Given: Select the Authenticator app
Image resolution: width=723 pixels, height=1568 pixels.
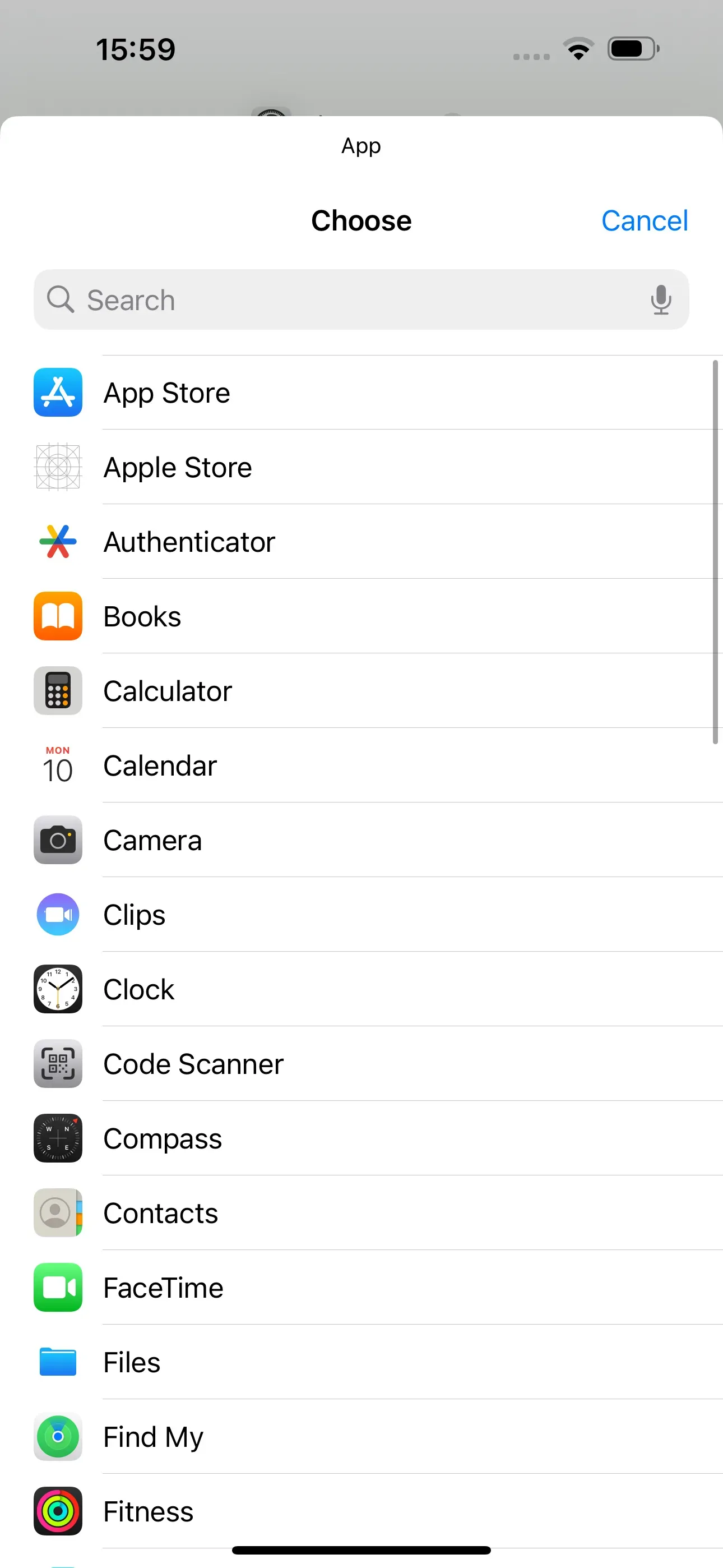Looking at the screenshot, I should coord(361,542).
